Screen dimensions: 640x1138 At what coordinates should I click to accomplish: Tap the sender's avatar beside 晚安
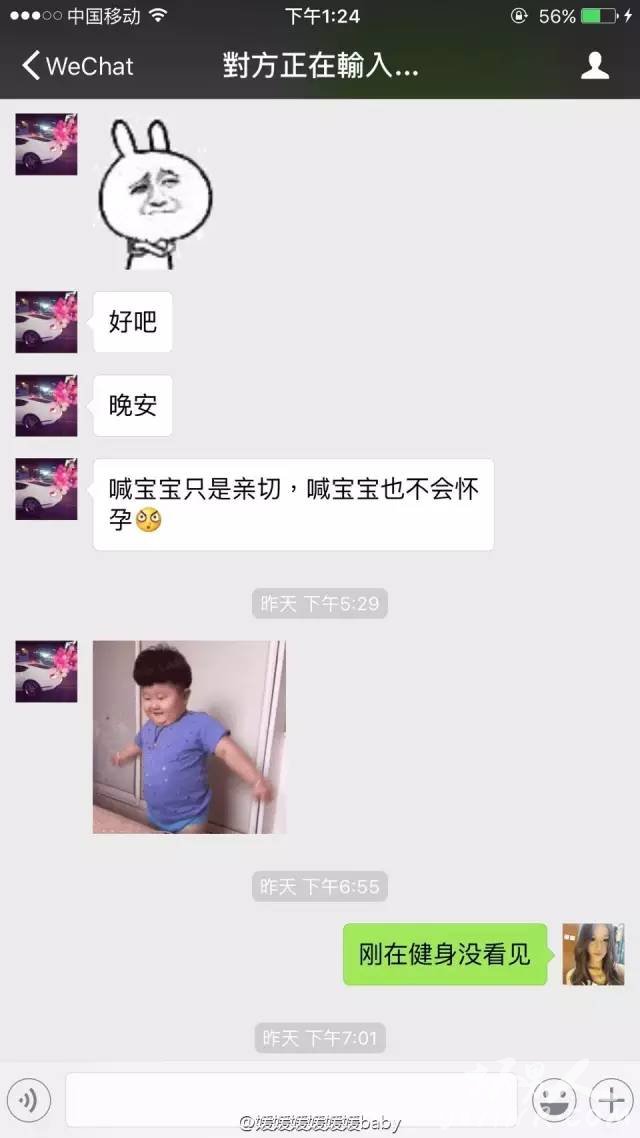(x=46, y=405)
